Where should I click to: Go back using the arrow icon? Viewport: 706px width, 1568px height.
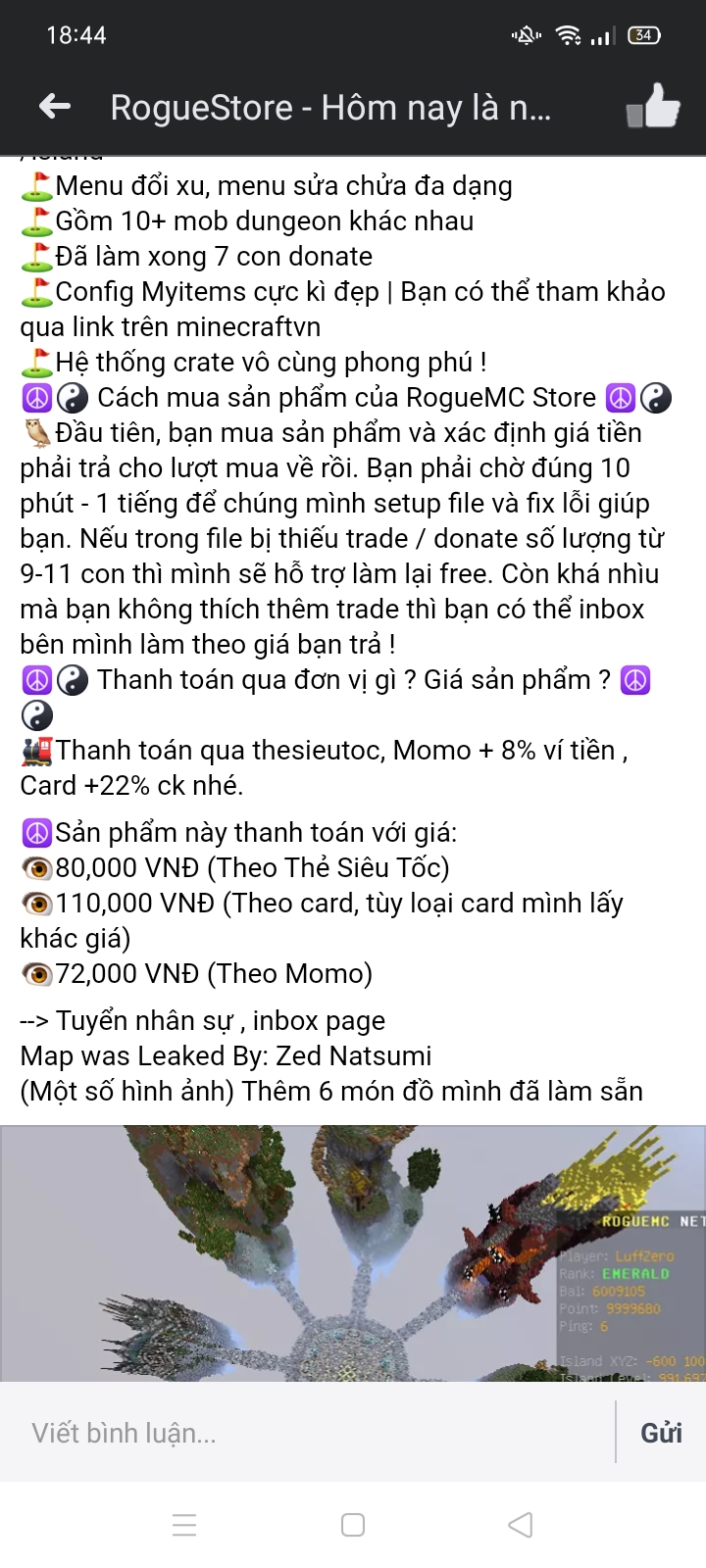coord(55,106)
